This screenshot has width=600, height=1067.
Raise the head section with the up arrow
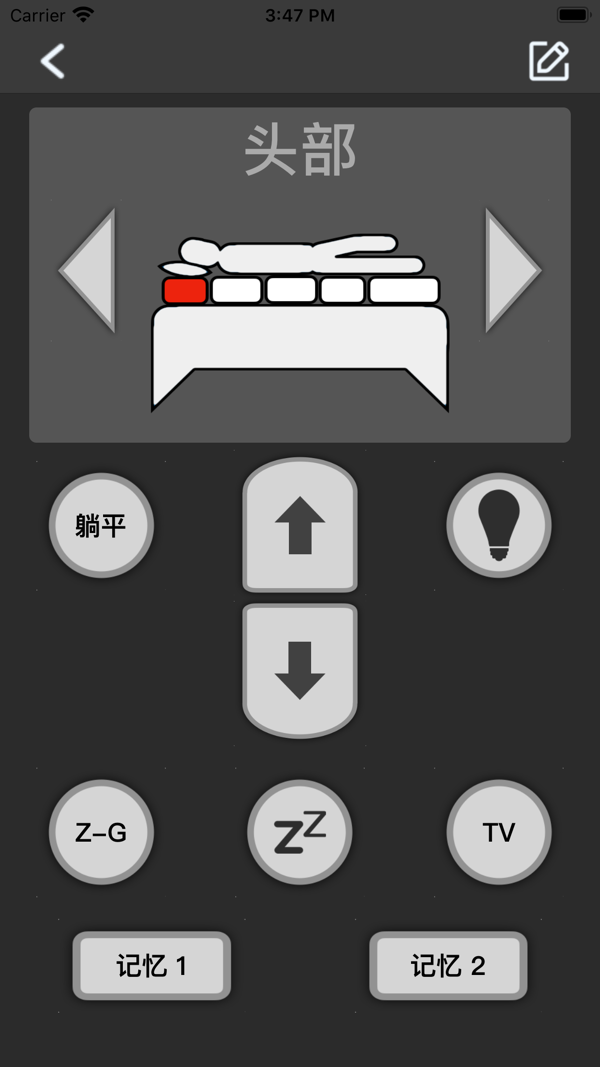tap(300, 525)
